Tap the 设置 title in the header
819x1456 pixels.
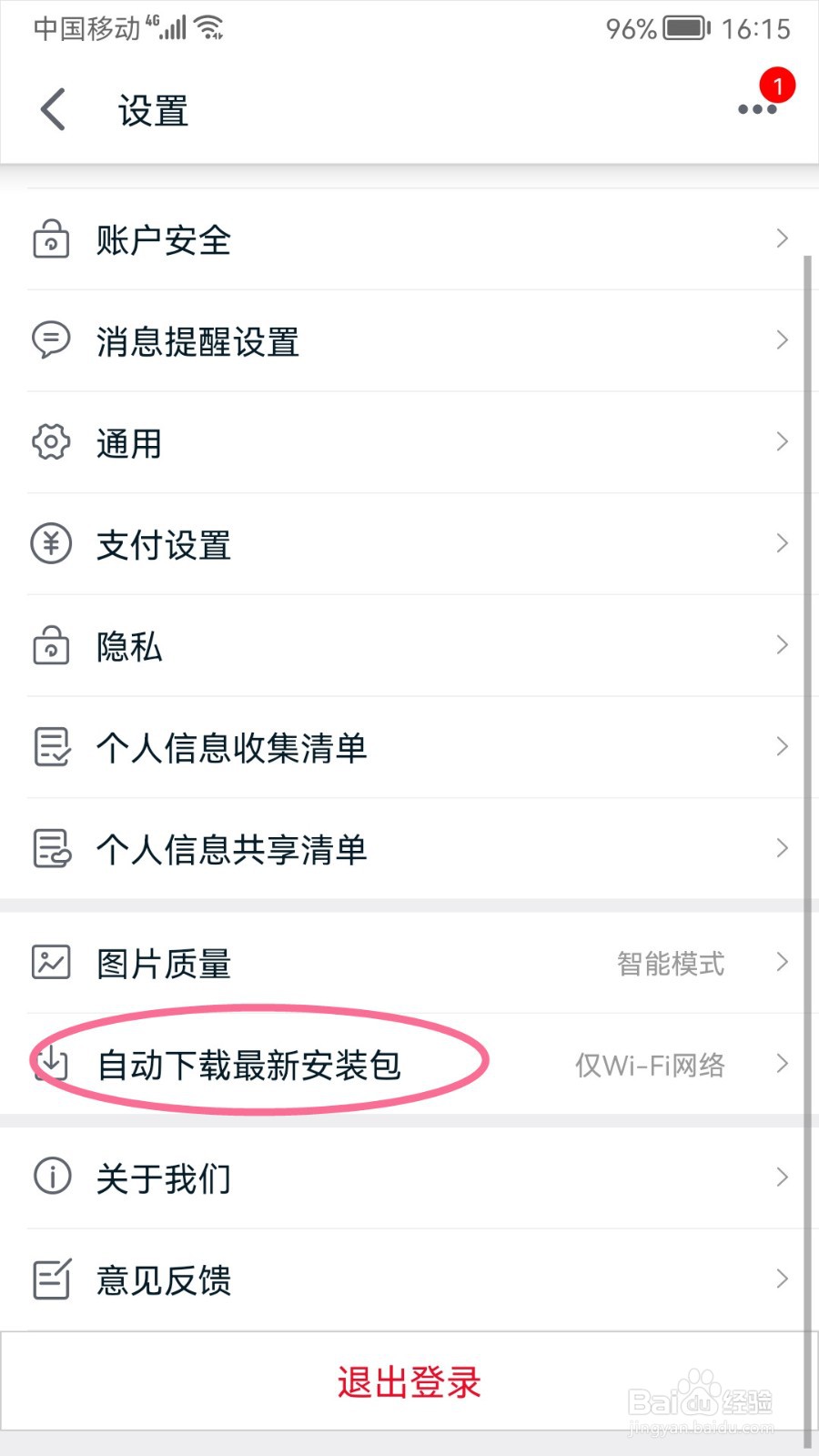tap(152, 110)
